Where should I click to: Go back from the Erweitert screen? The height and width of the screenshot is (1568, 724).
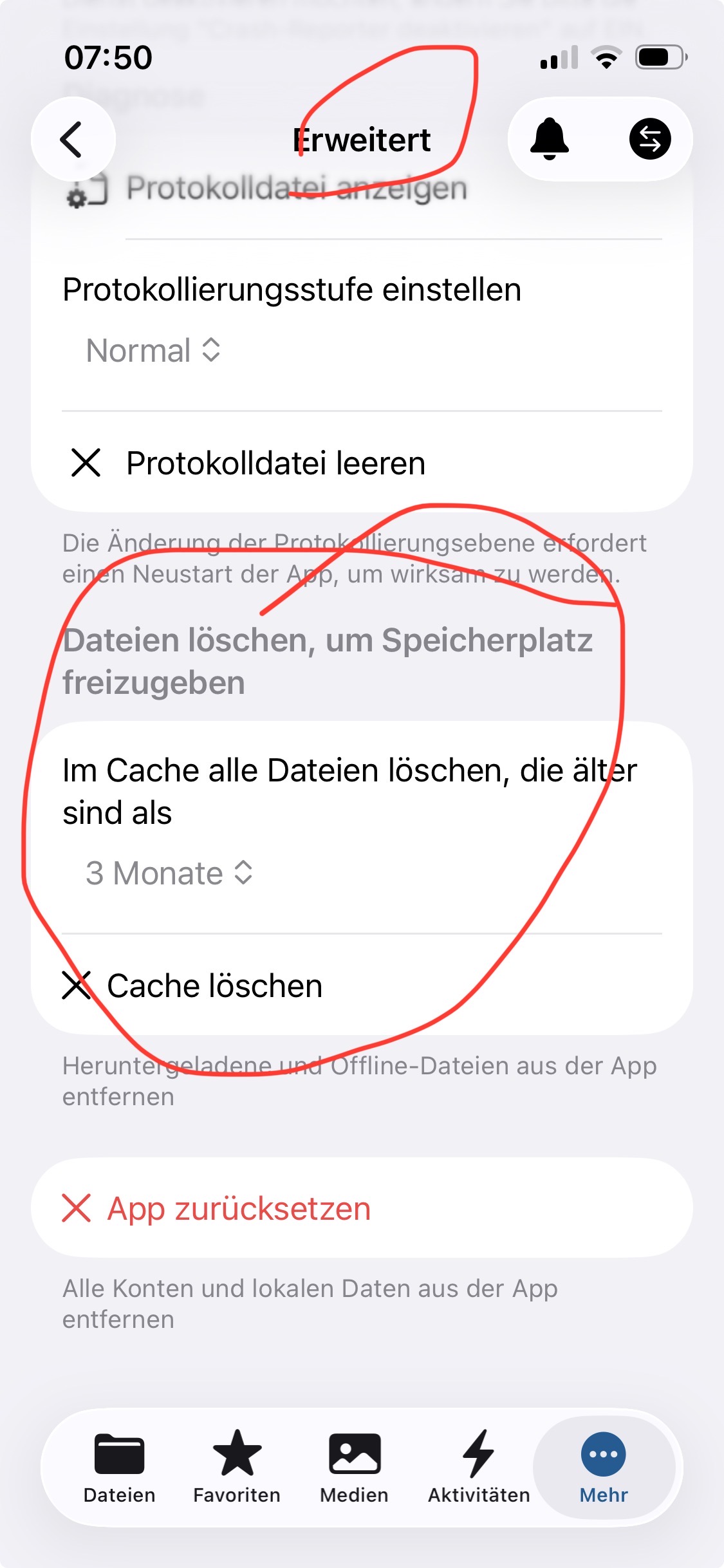click(x=73, y=139)
